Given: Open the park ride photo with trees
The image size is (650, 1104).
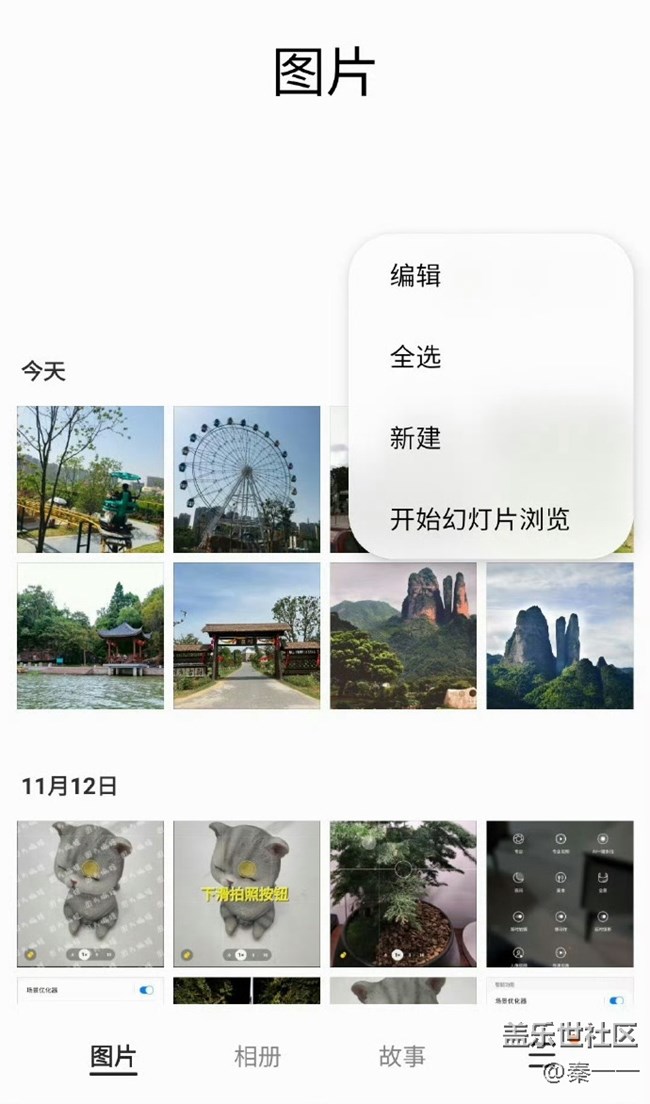Looking at the screenshot, I should (x=90, y=479).
